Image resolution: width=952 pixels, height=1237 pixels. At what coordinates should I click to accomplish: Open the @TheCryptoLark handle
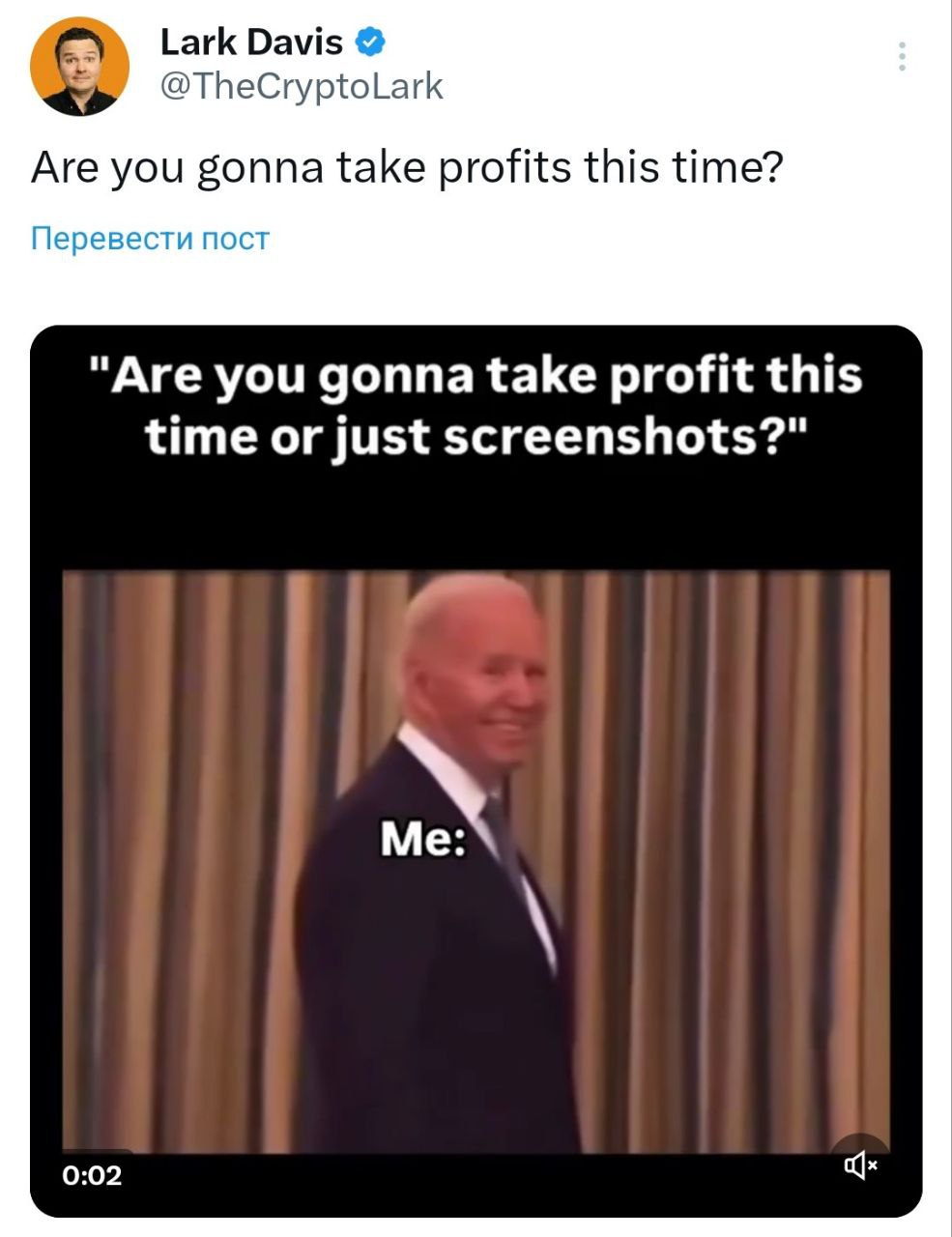click(x=301, y=87)
